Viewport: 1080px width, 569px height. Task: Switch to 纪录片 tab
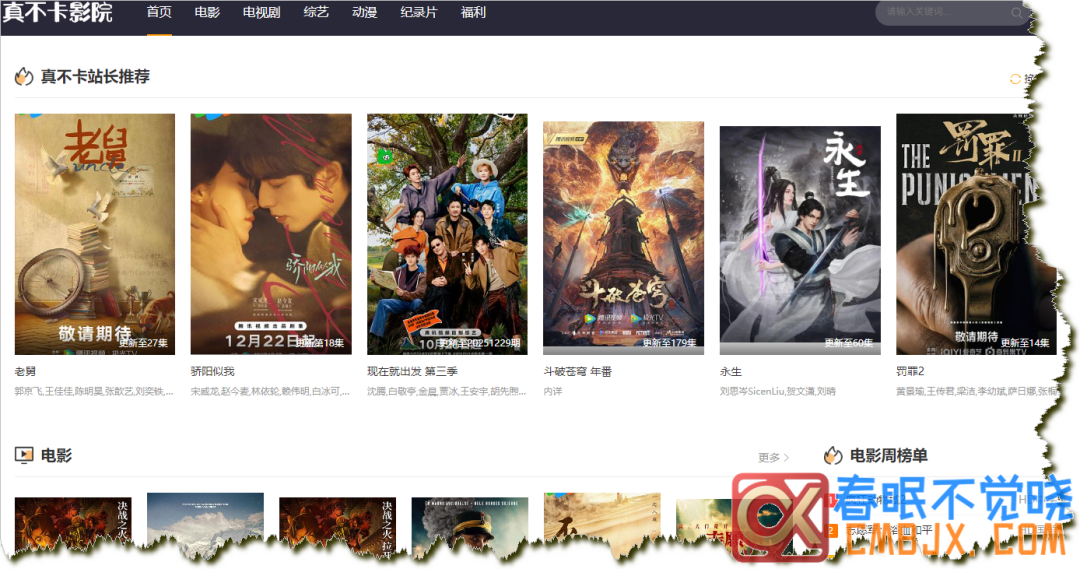click(418, 13)
